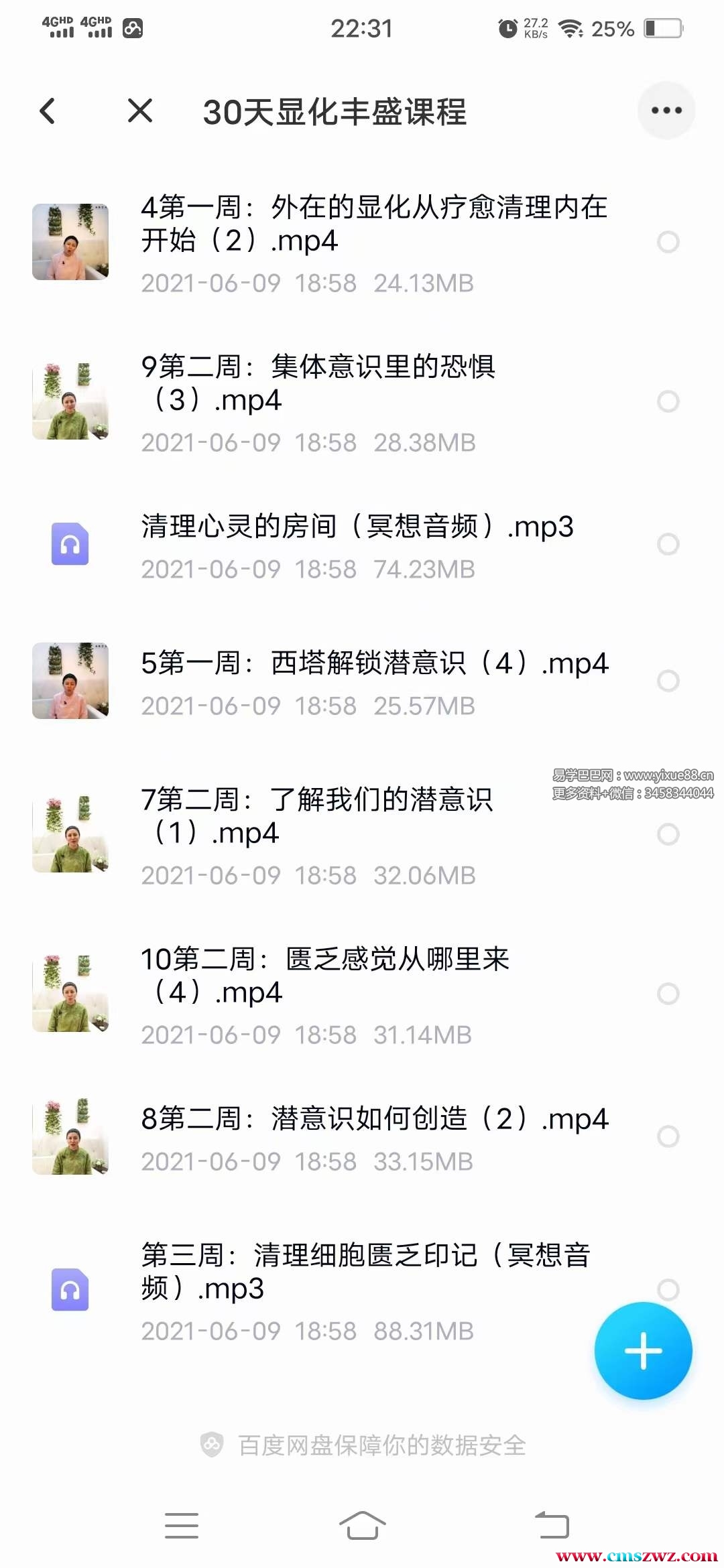Image resolution: width=724 pixels, height=1568 pixels.
Task: Close the 30天显化丰盛课程 page
Action: [x=140, y=111]
